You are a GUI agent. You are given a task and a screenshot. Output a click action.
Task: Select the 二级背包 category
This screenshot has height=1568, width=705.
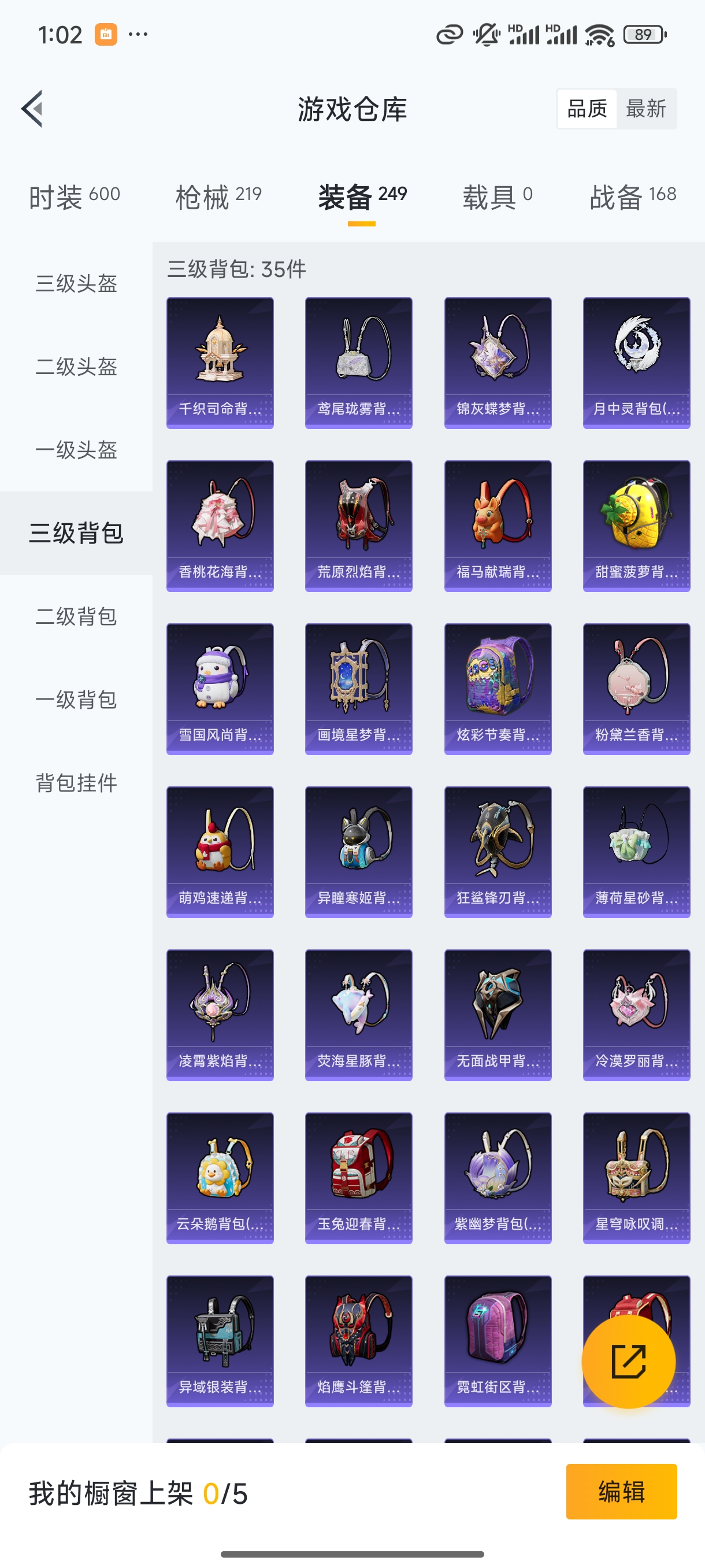pyautogui.click(x=76, y=616)
